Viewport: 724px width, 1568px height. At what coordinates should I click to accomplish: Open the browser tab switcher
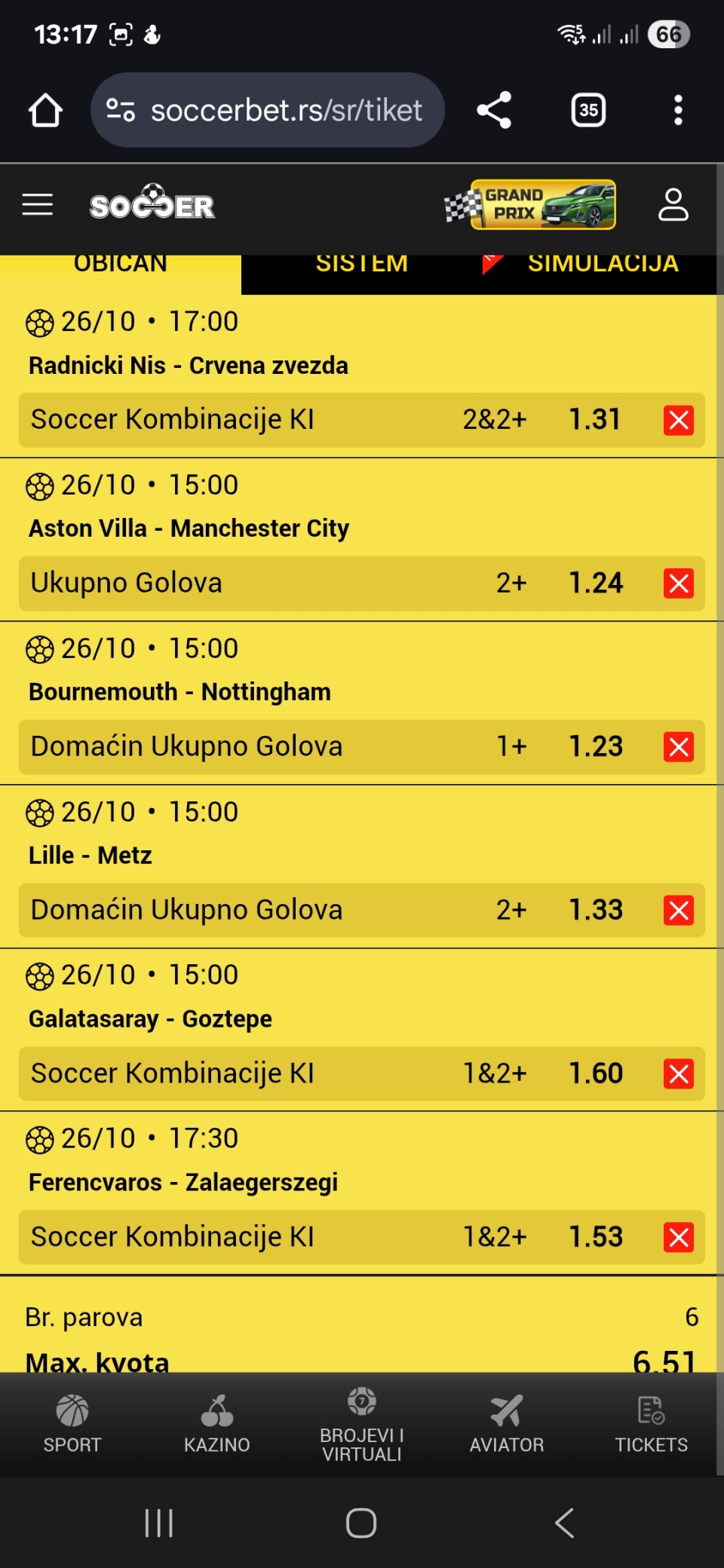[588, 110]
